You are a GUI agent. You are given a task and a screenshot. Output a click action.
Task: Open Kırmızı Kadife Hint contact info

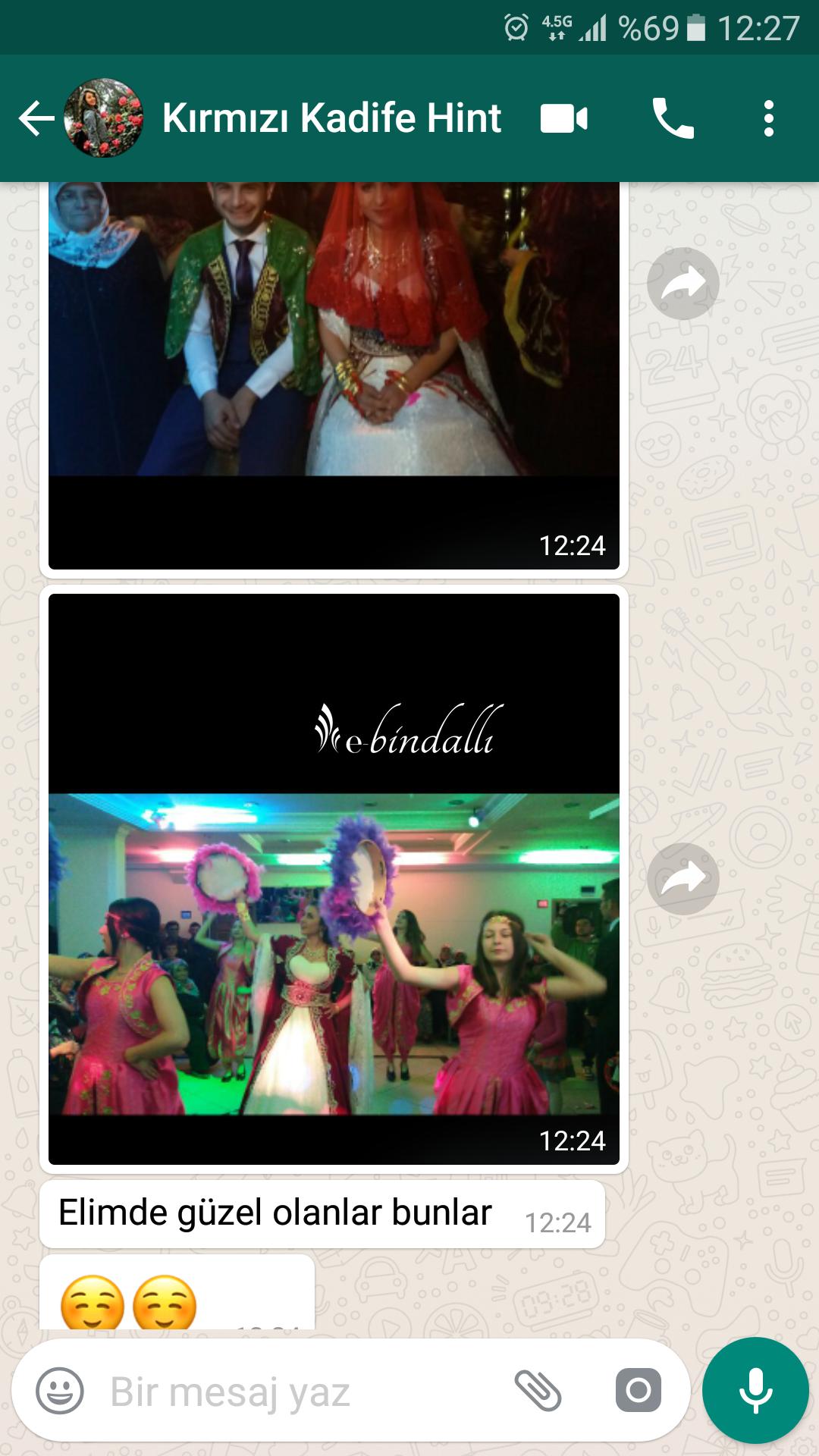pos(331,118)
